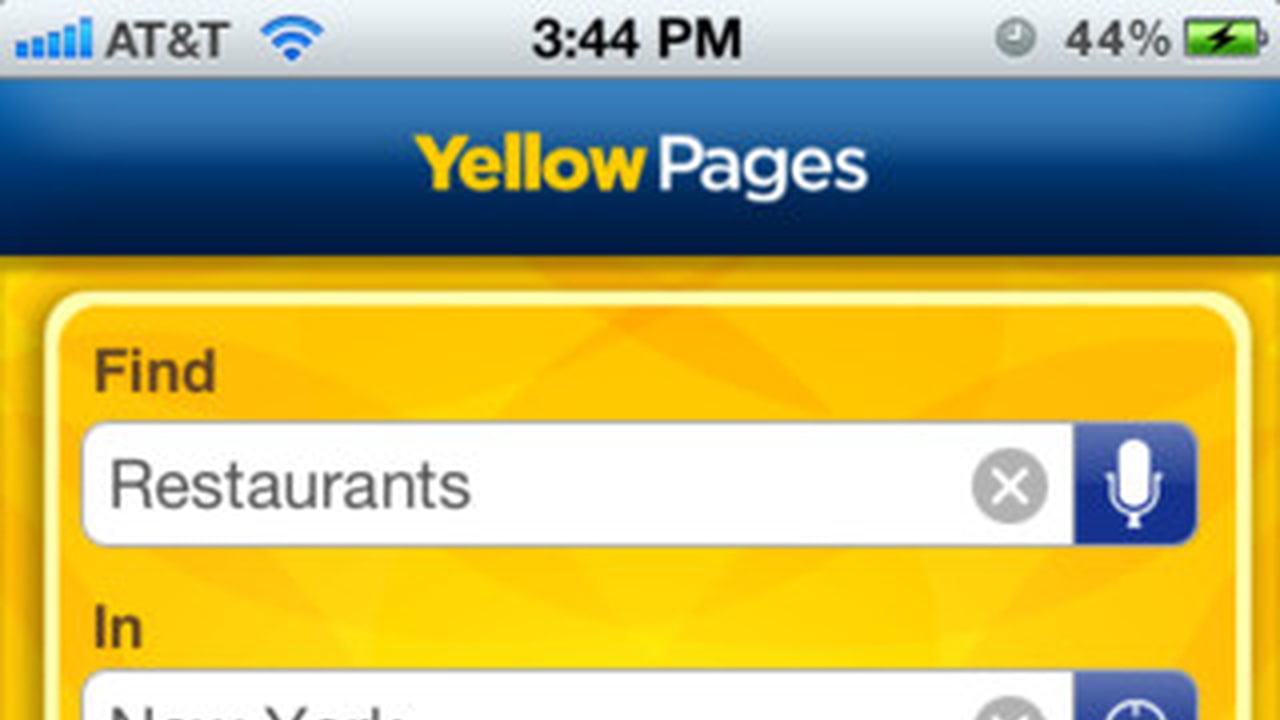
Task: Tap the Find field containing Restaurants
Action: tap(520, 486)
